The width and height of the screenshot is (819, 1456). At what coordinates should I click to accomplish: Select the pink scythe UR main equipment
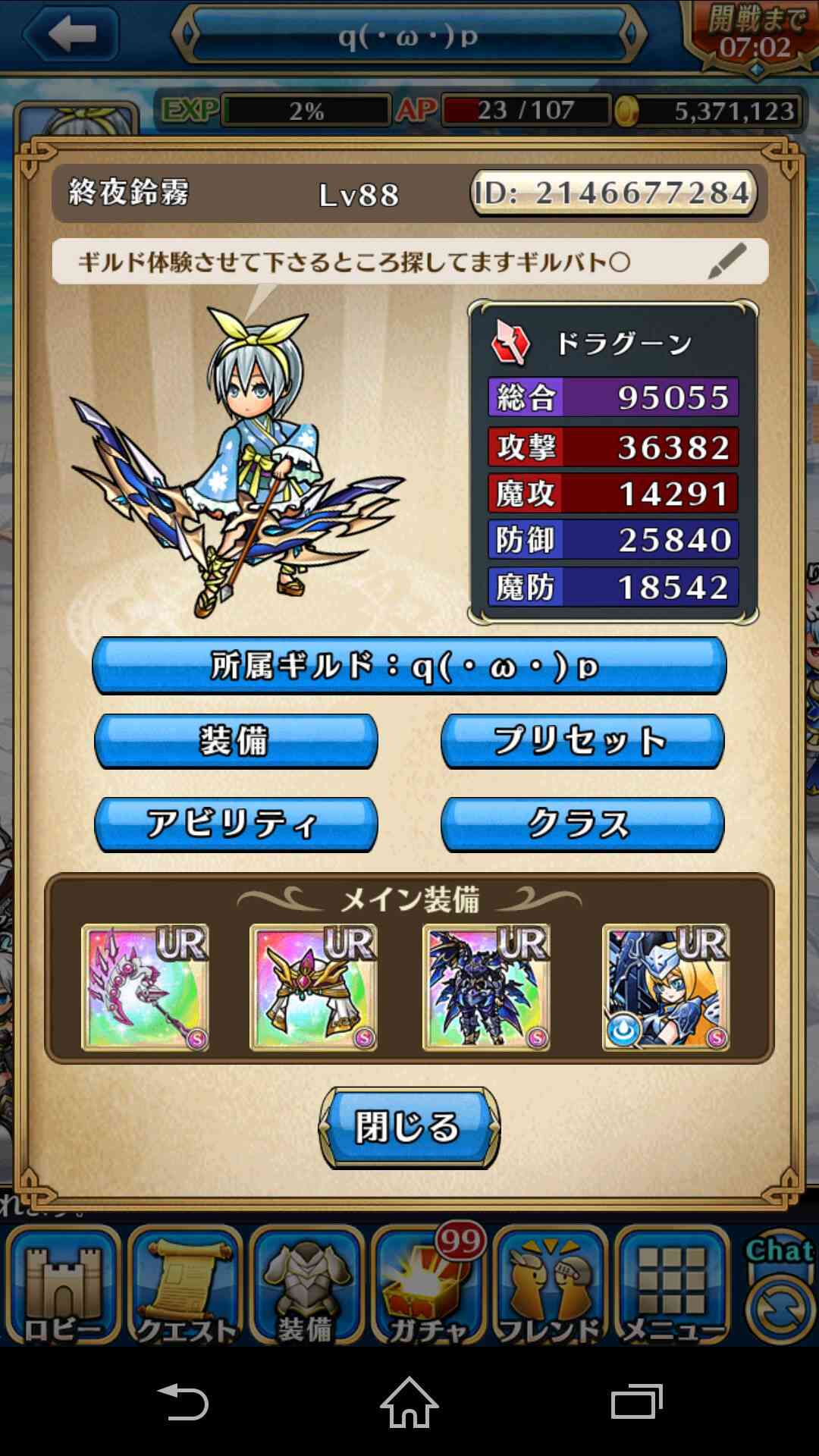click(145, 987)
